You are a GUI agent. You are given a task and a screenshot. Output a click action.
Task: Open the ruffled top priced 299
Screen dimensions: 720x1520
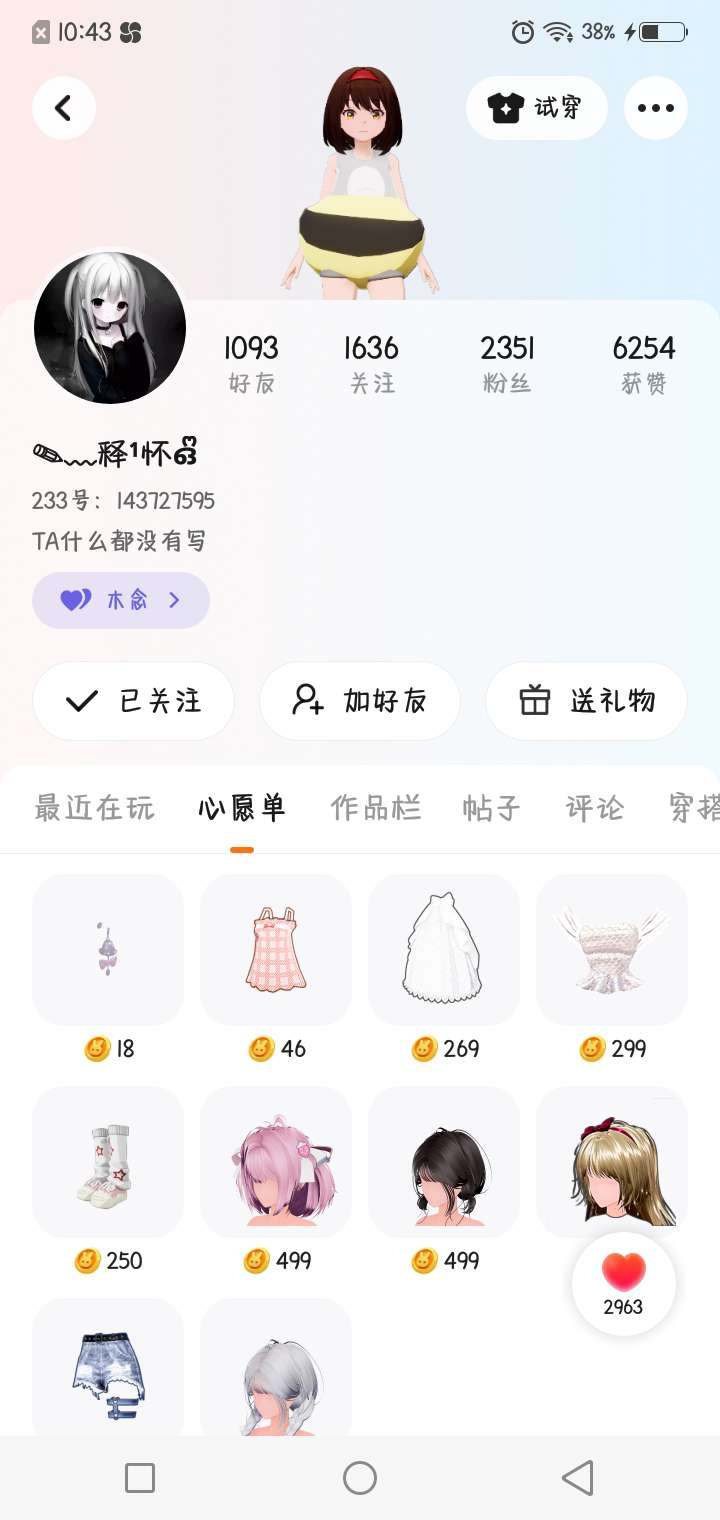pos(612,950)
